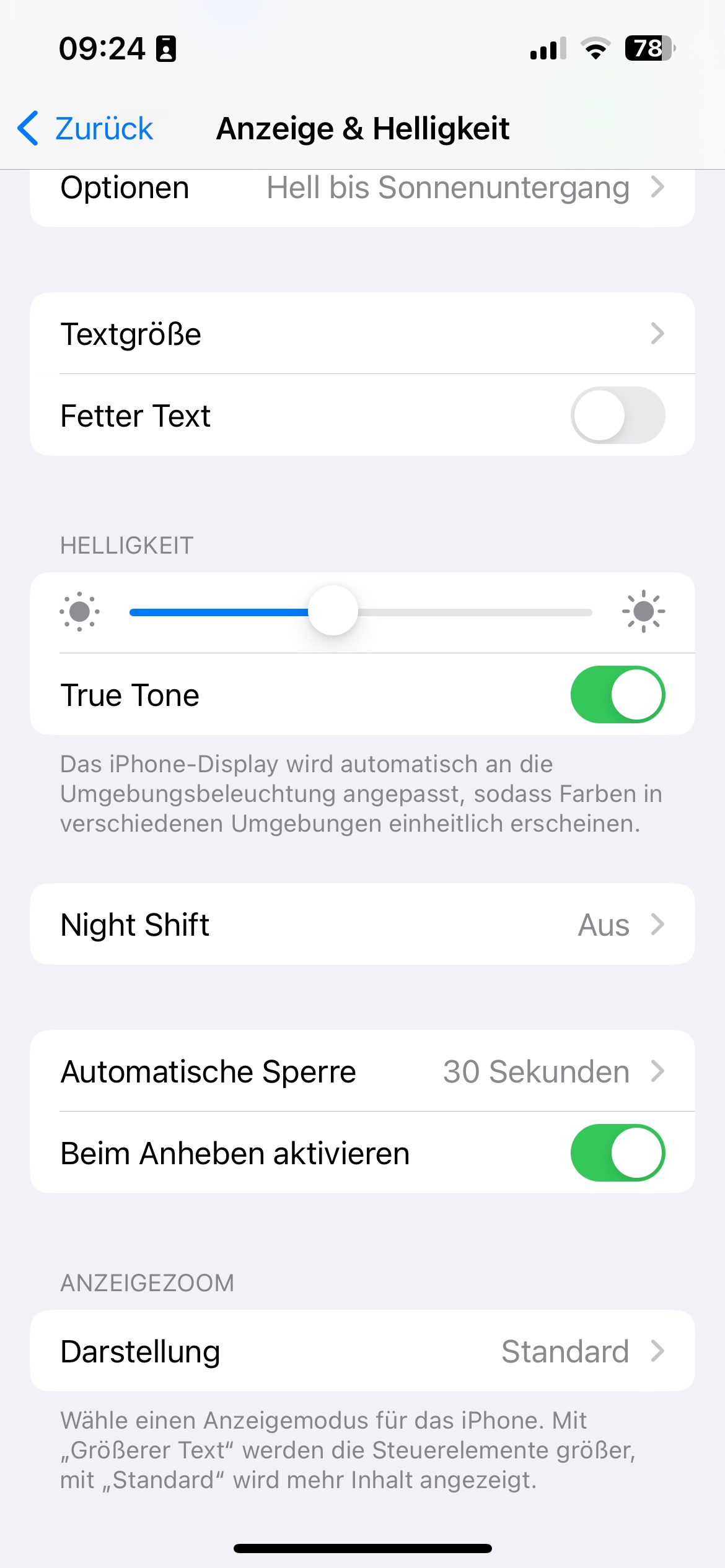Enable the Fetter Text switch
Screen dimensions: 725x1568
[x=617, y=416]
